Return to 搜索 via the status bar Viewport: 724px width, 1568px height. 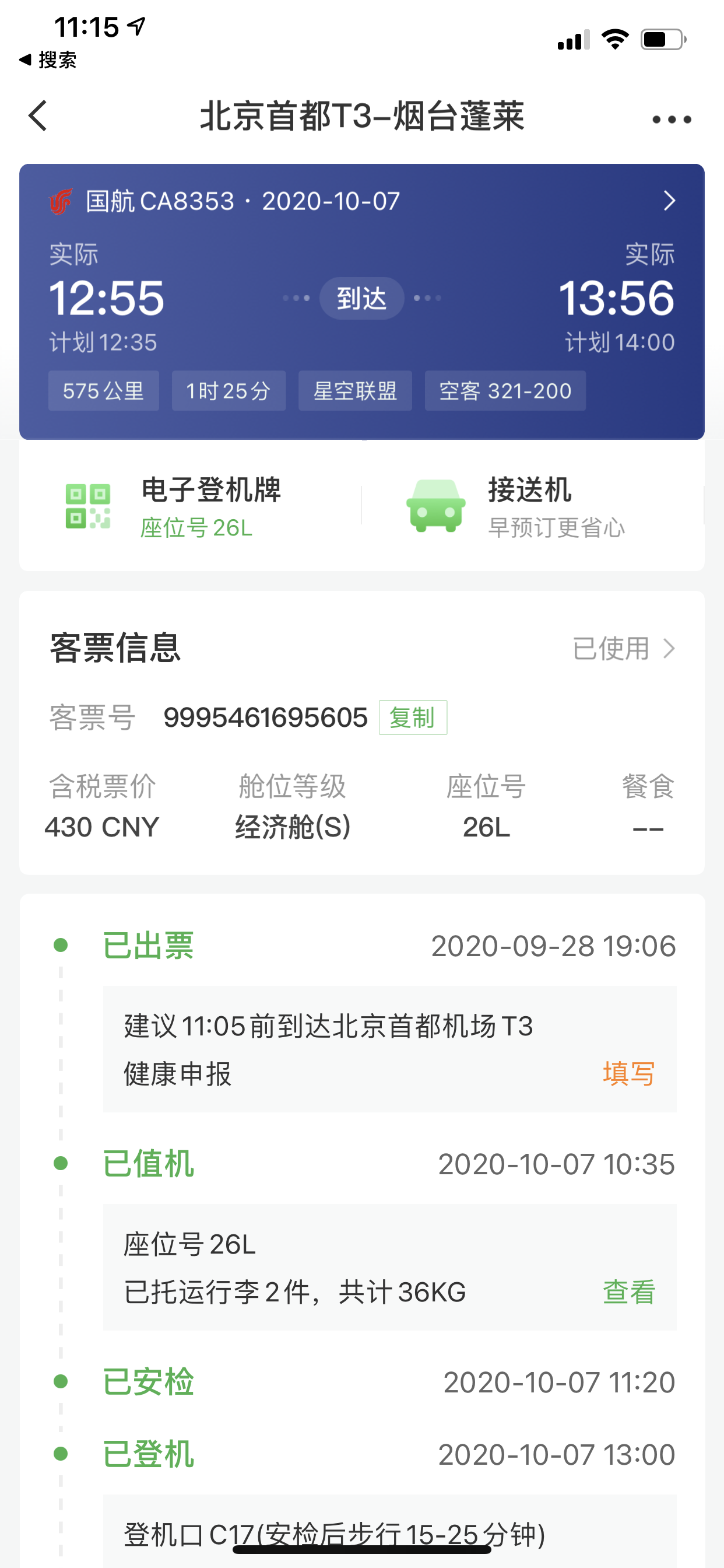pos(48,60)
